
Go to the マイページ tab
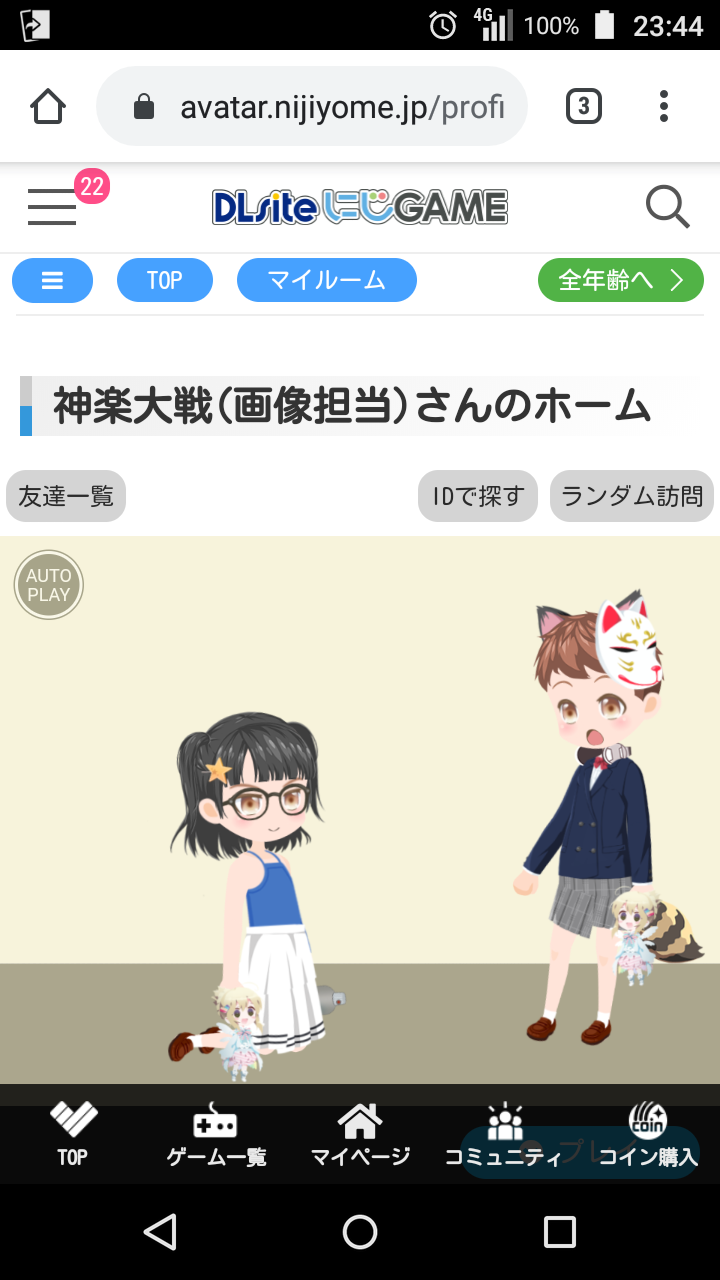coord(360,1136)
